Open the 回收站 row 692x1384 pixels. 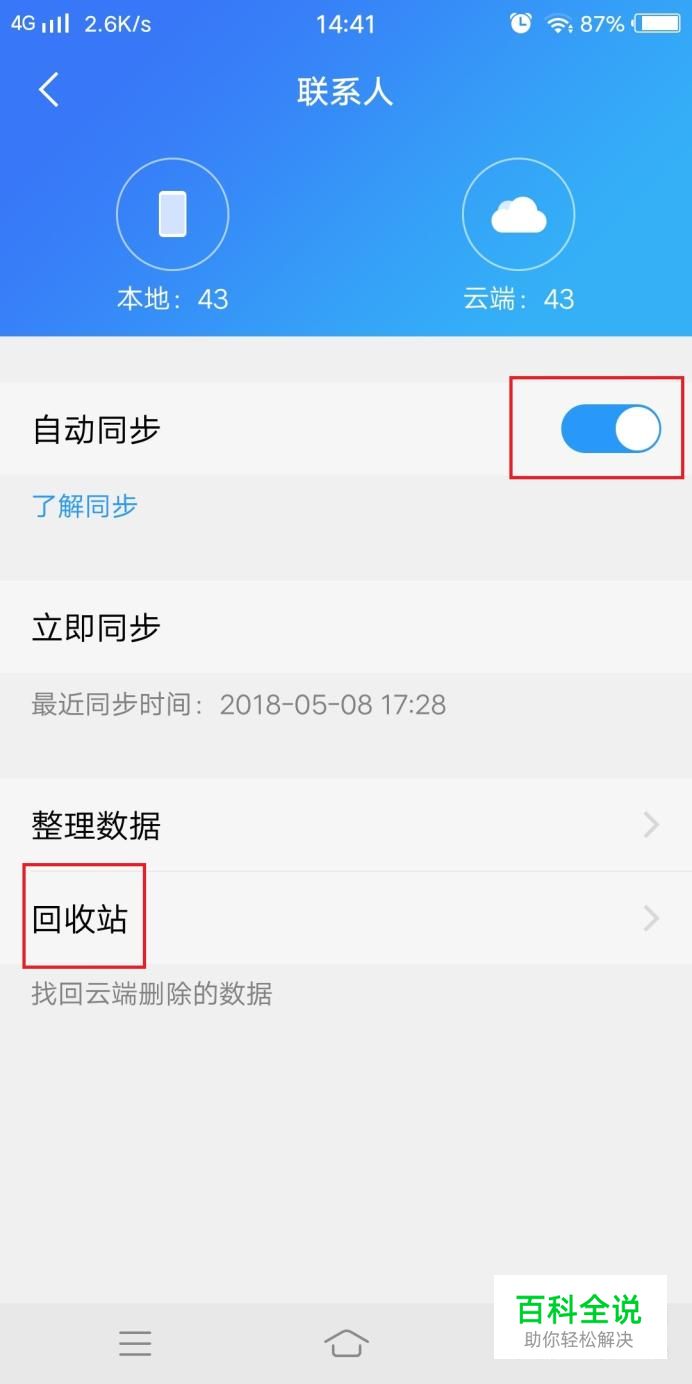[346, 918]
